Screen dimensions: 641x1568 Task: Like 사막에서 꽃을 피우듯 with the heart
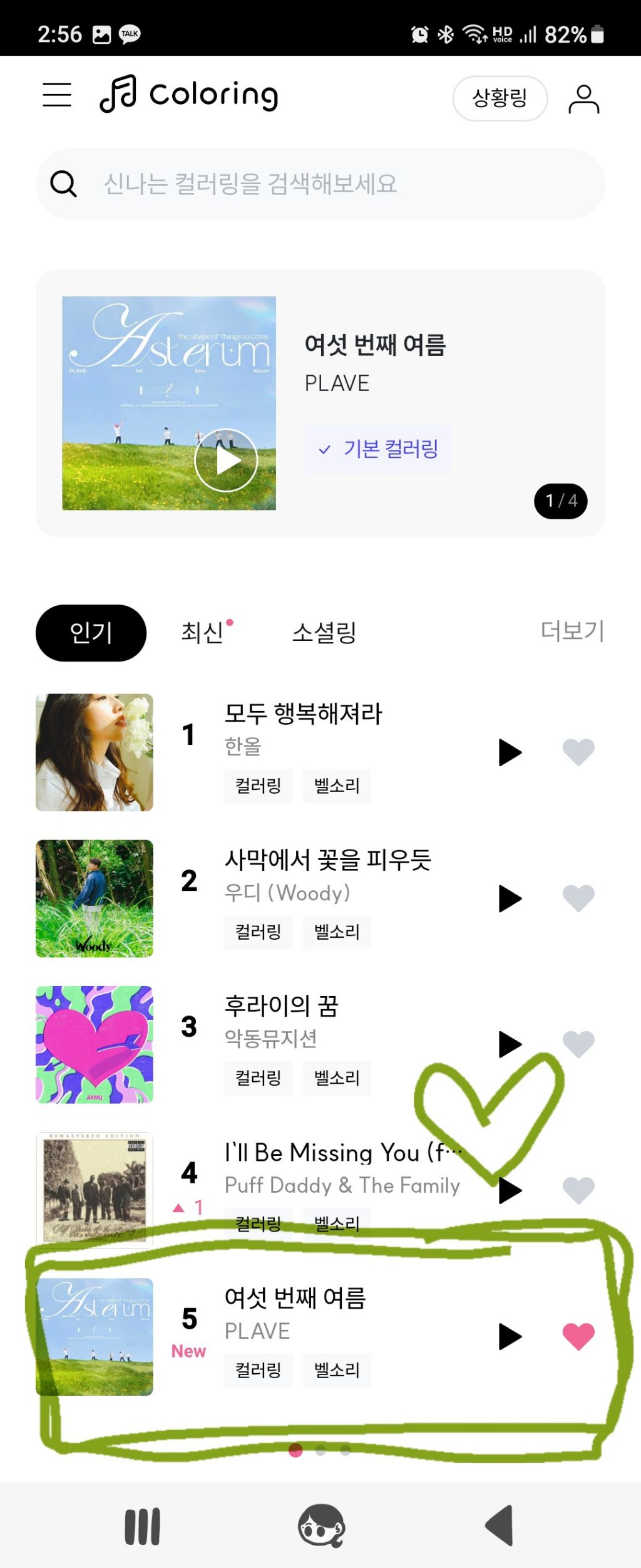pyautogui.click(x=578, y=898)
